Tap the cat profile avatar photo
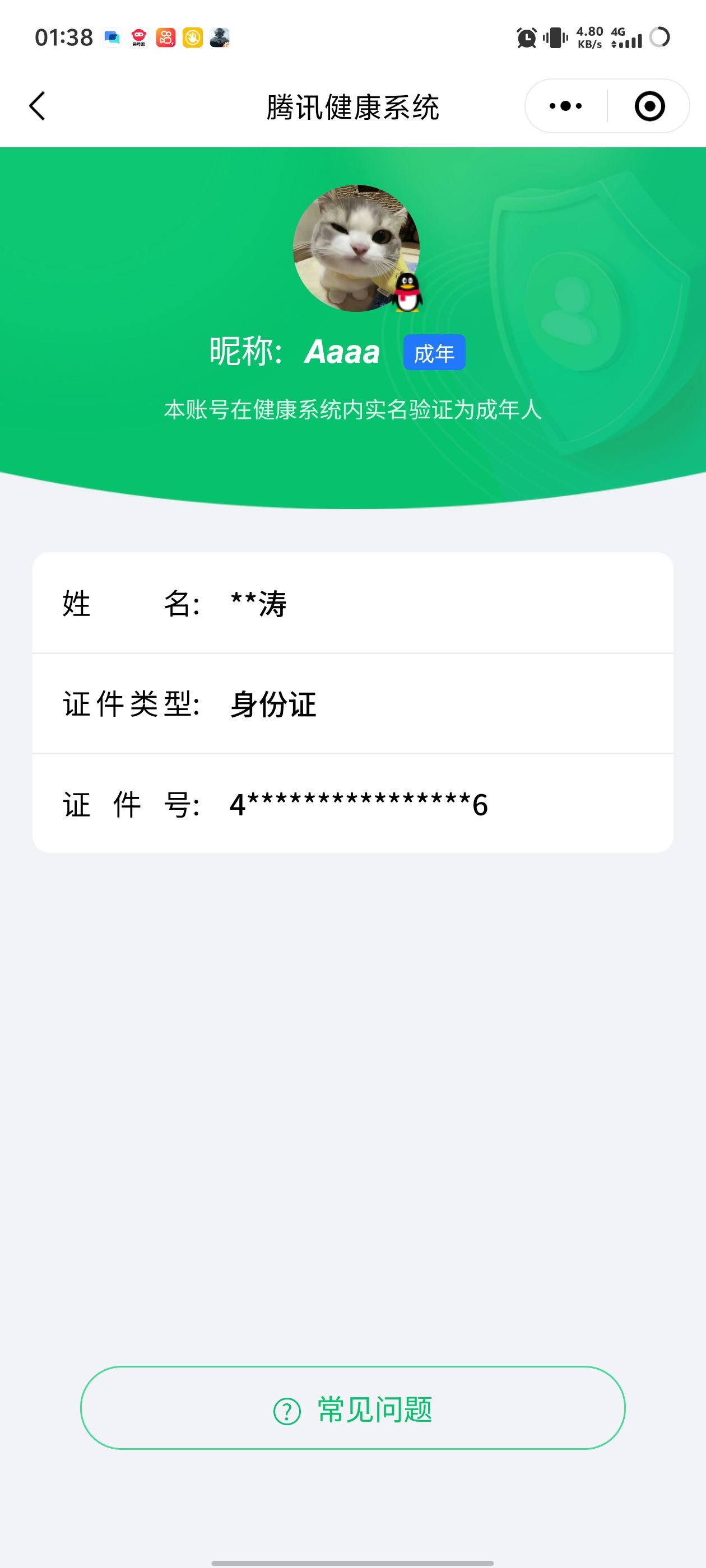The width and height of the screenshot is (706, 1568). pos(356,246)
